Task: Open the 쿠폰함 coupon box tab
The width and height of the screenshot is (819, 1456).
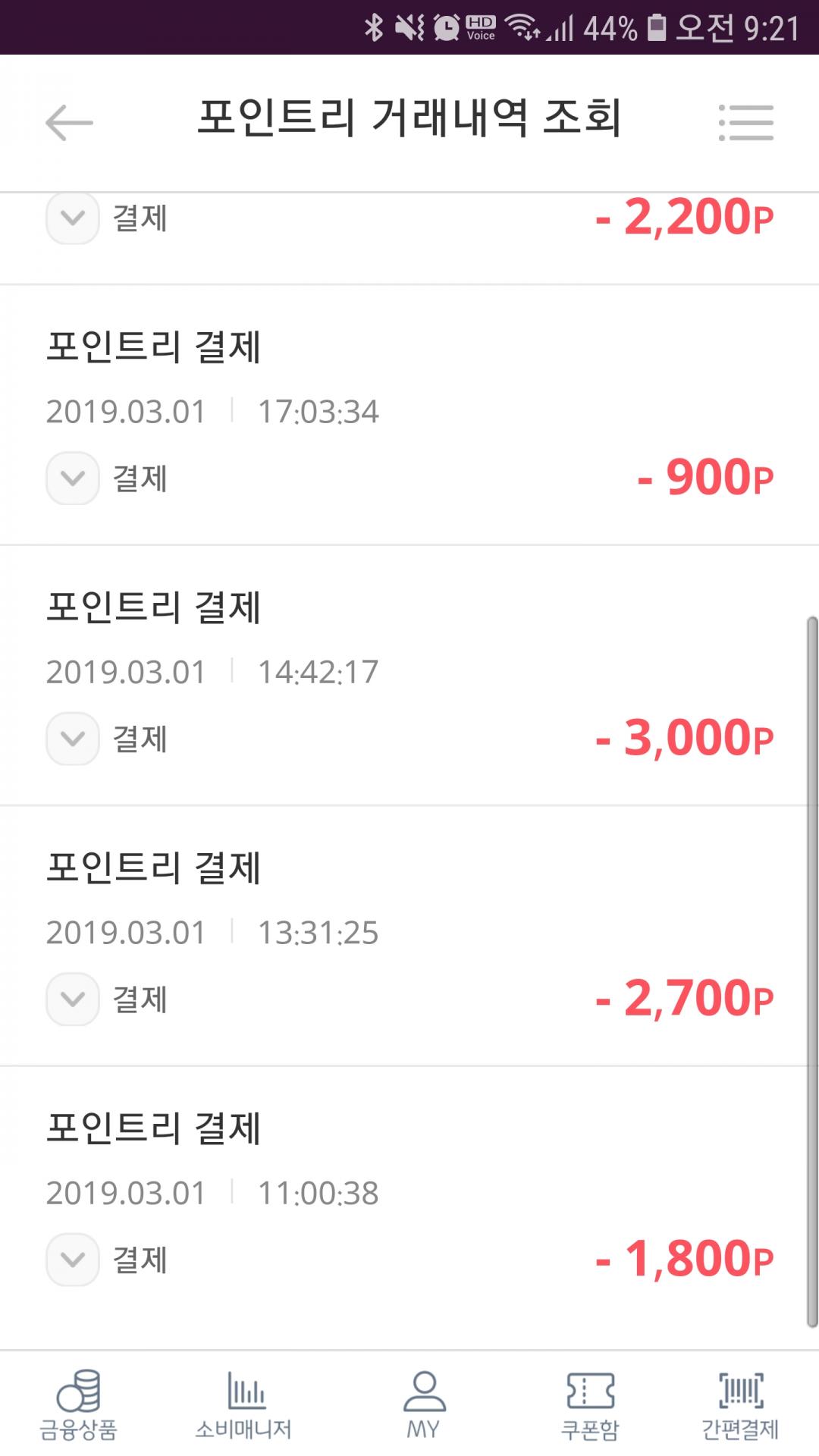Action: 590,1405
